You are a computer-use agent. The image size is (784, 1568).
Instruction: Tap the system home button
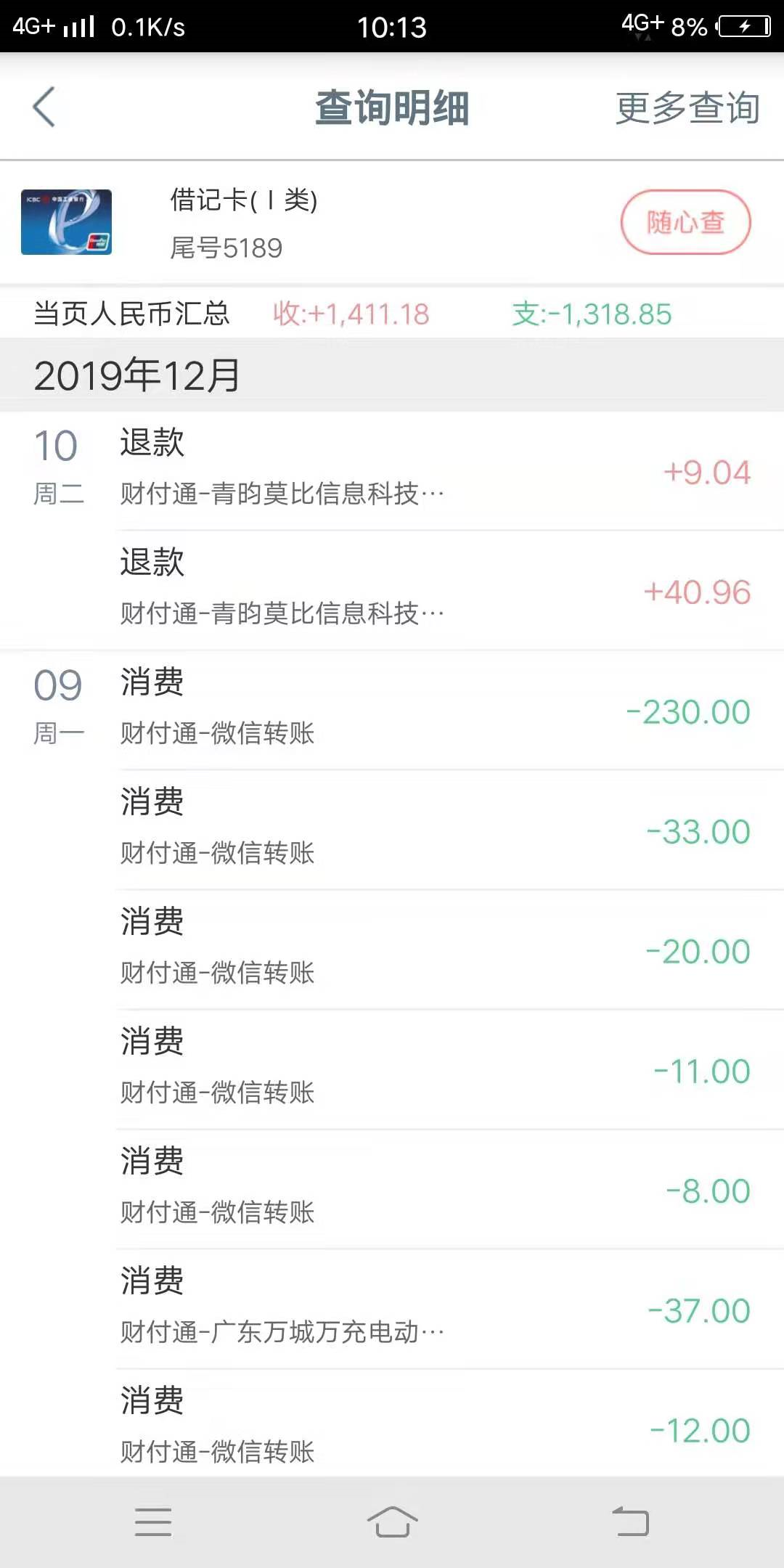[392, 1522]
